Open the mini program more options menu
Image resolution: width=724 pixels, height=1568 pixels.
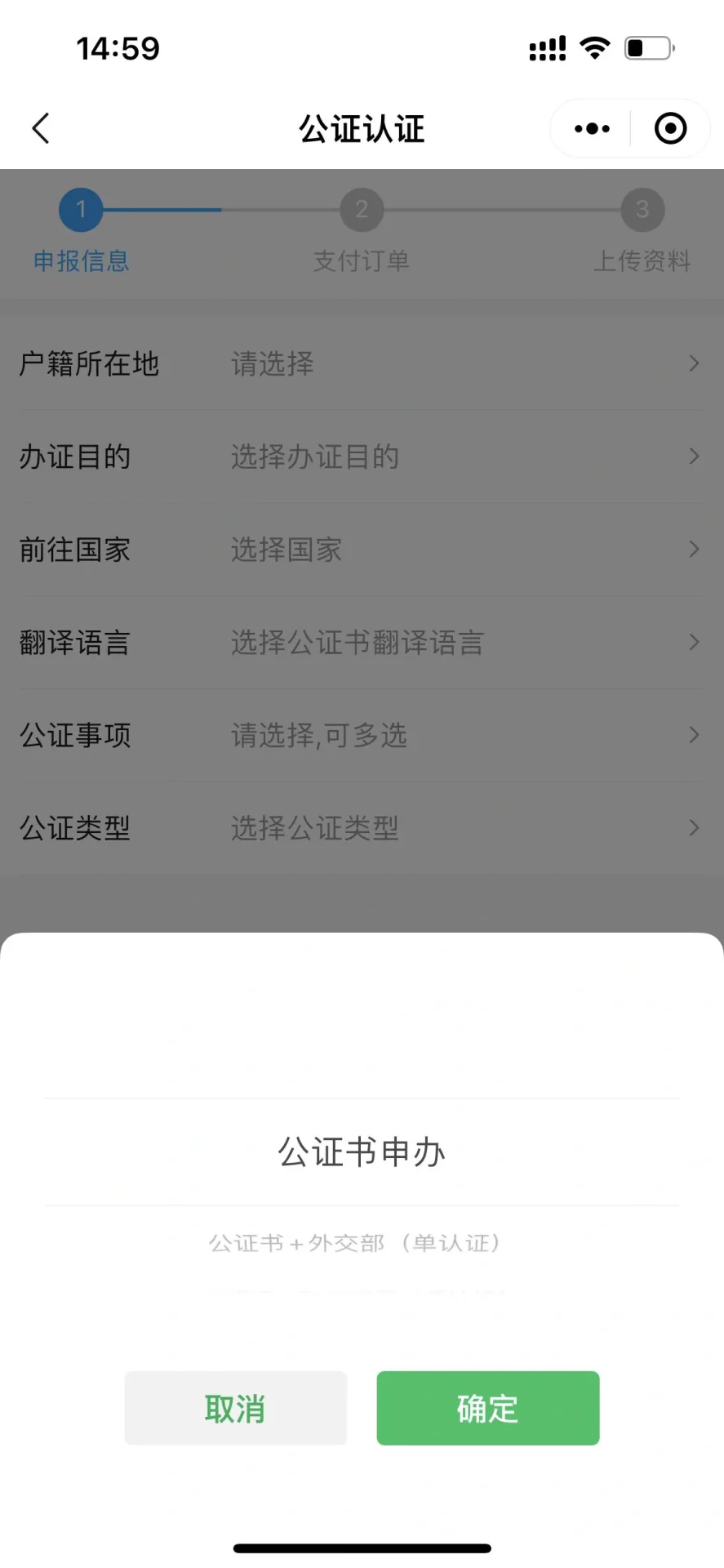[592, 128]
